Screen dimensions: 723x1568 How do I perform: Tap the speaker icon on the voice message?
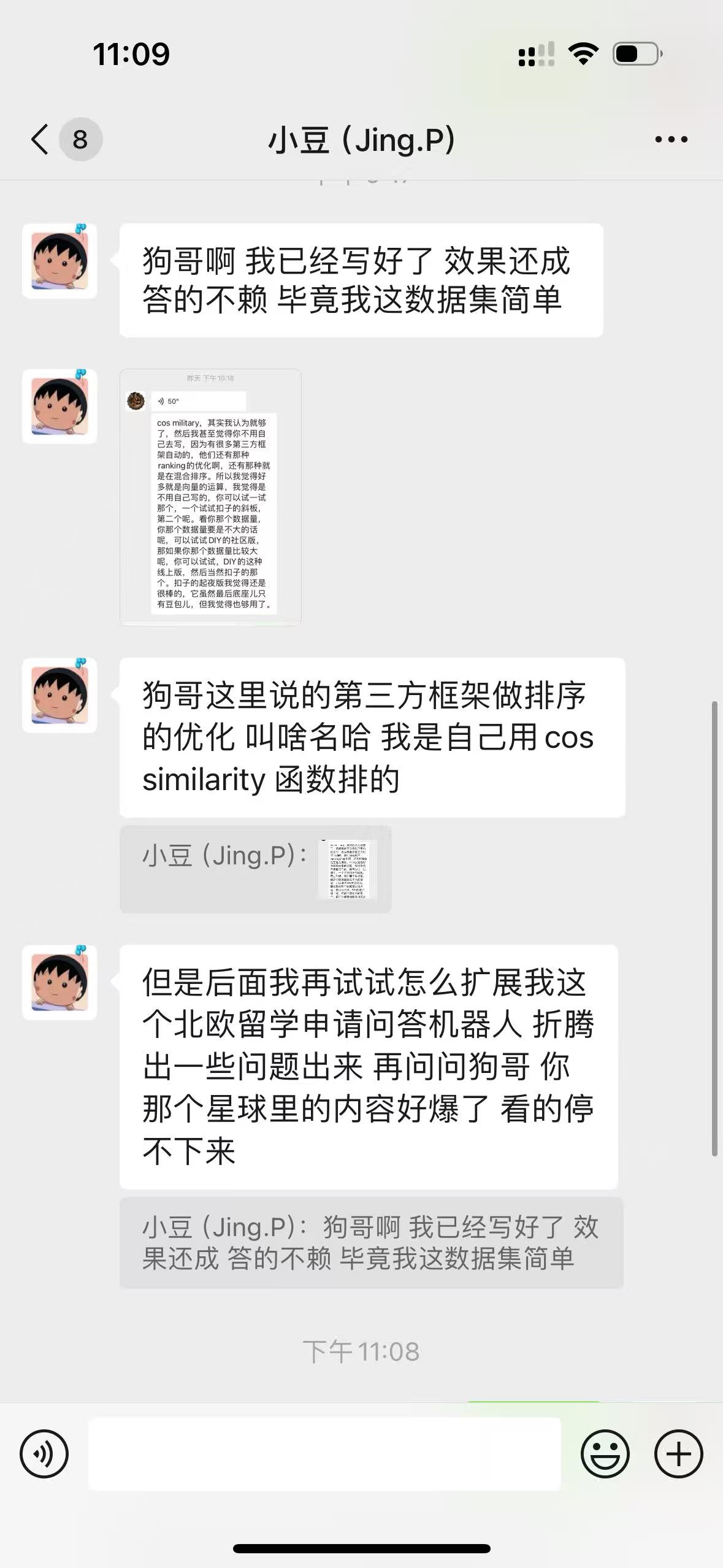pyautogui.click(x=161, y=402)
